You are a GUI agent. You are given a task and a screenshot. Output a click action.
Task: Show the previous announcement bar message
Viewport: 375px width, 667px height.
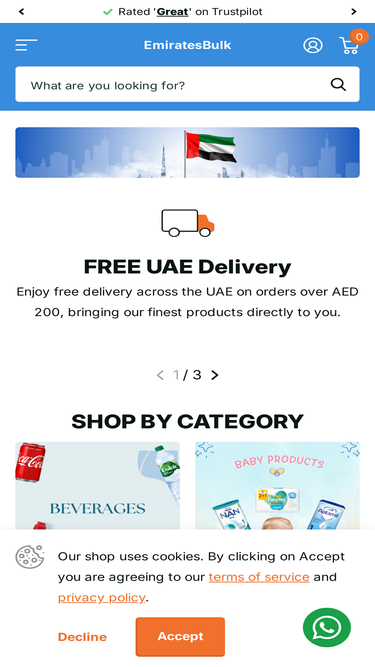click(21, 11)
